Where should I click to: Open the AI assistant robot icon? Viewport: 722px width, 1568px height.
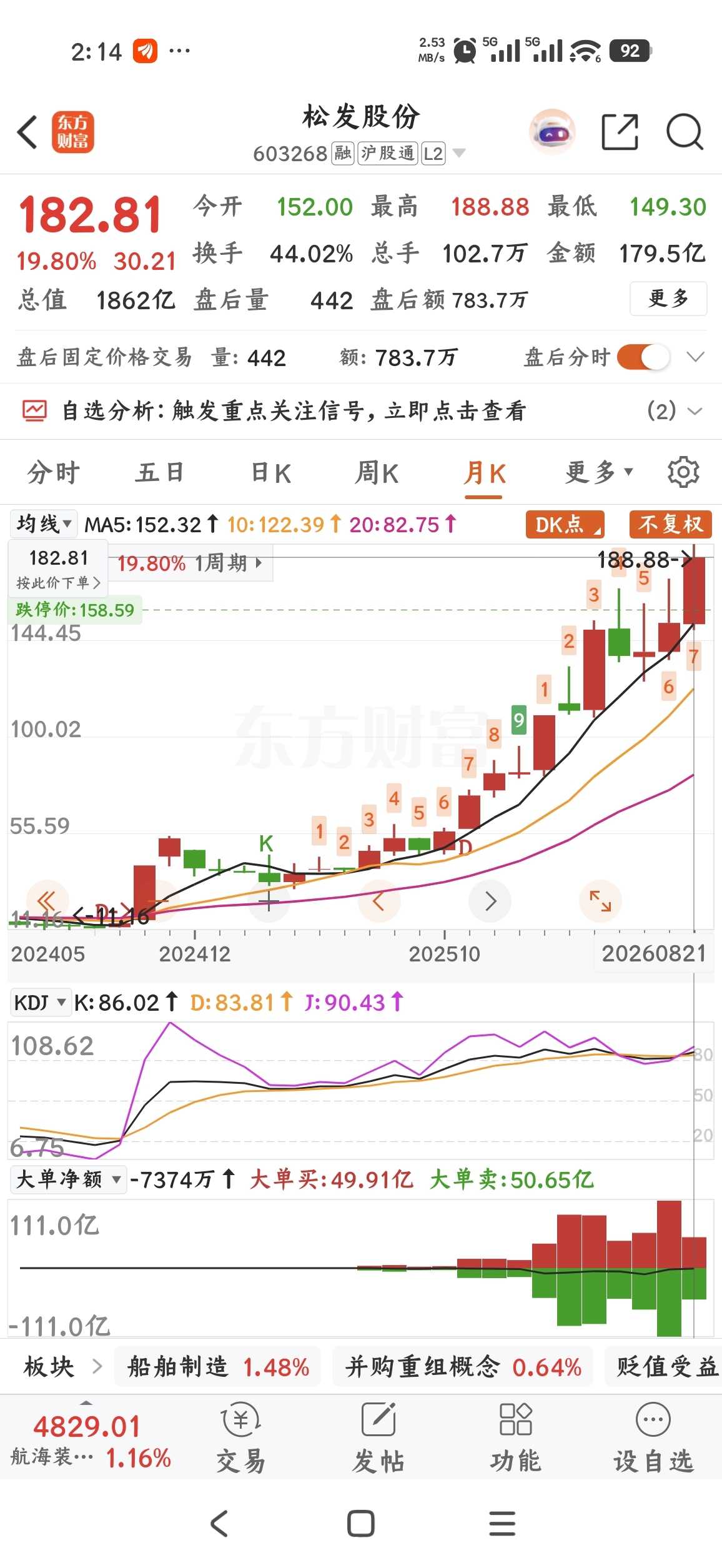point(552,132)
